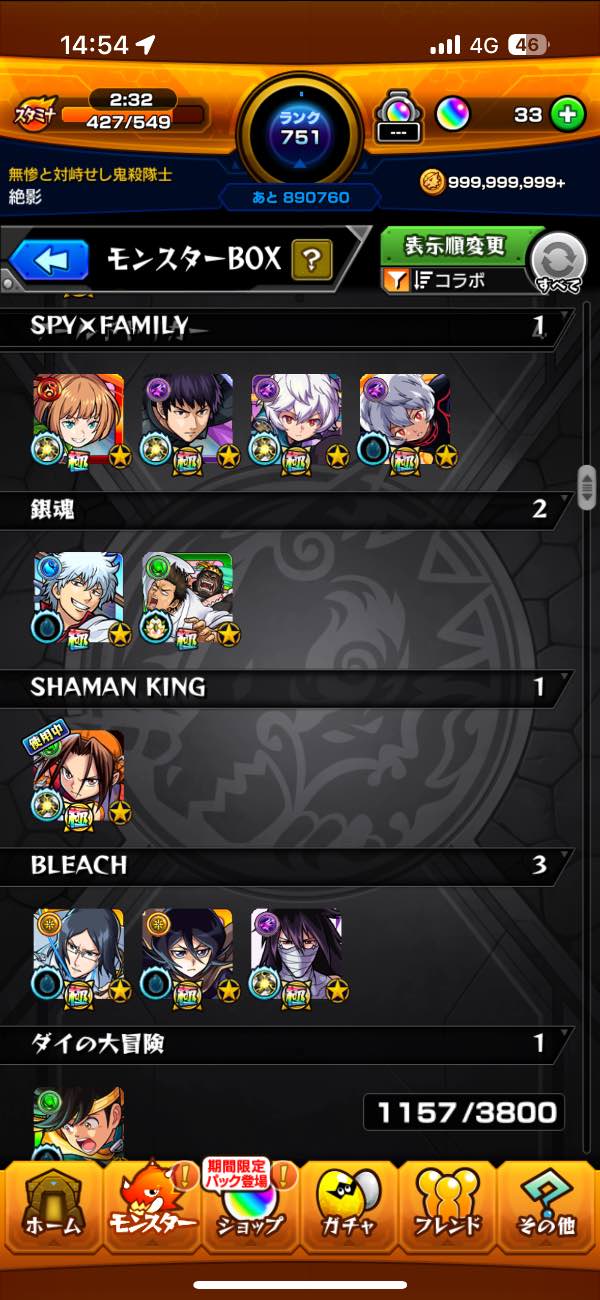The height and width of the screenshot is (1300, 600).
Task: Open the SHAMAN KING monster in use
Action: click(80, 777)
